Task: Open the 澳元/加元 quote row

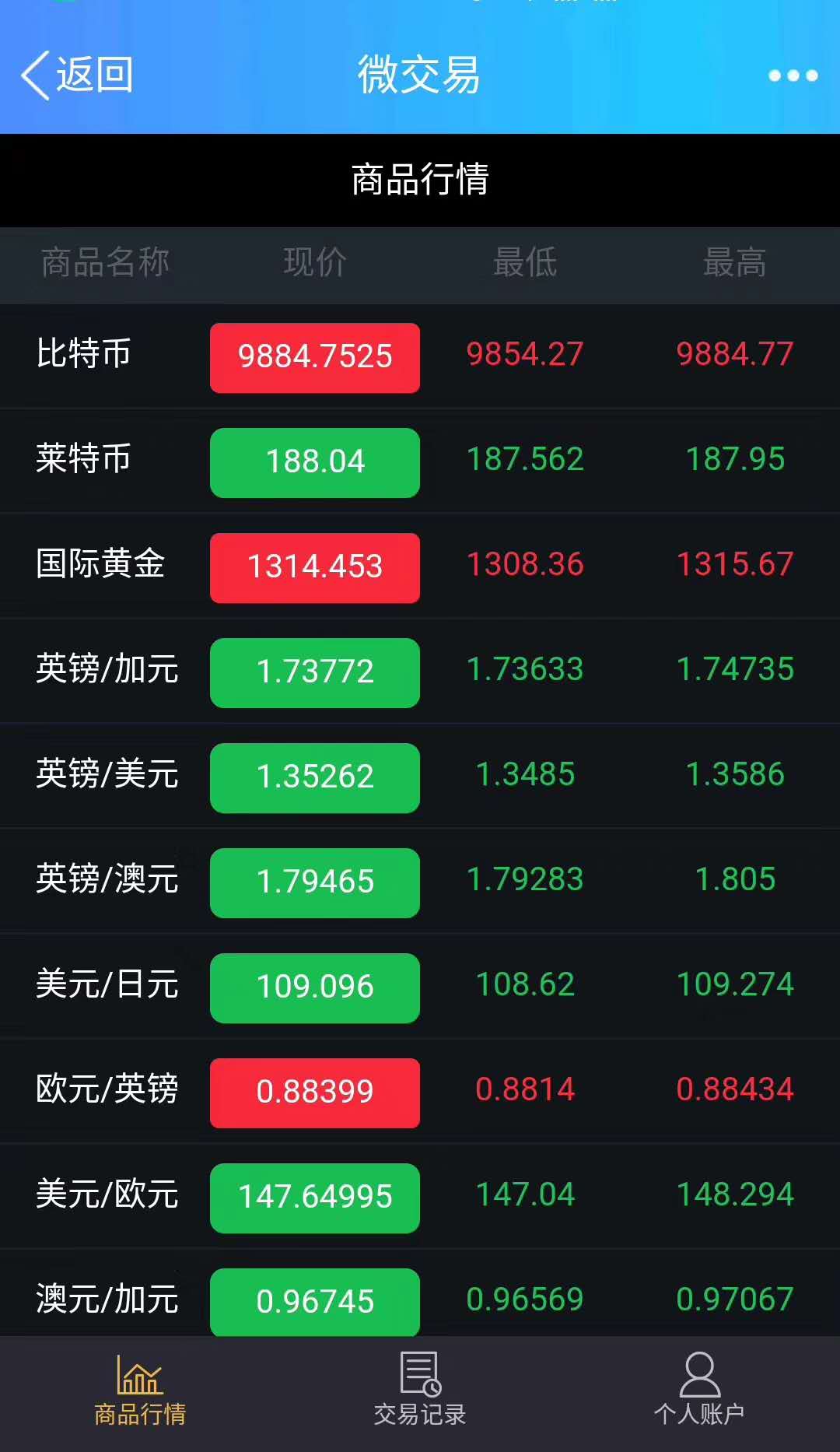Action: (x=420, y=1294)
